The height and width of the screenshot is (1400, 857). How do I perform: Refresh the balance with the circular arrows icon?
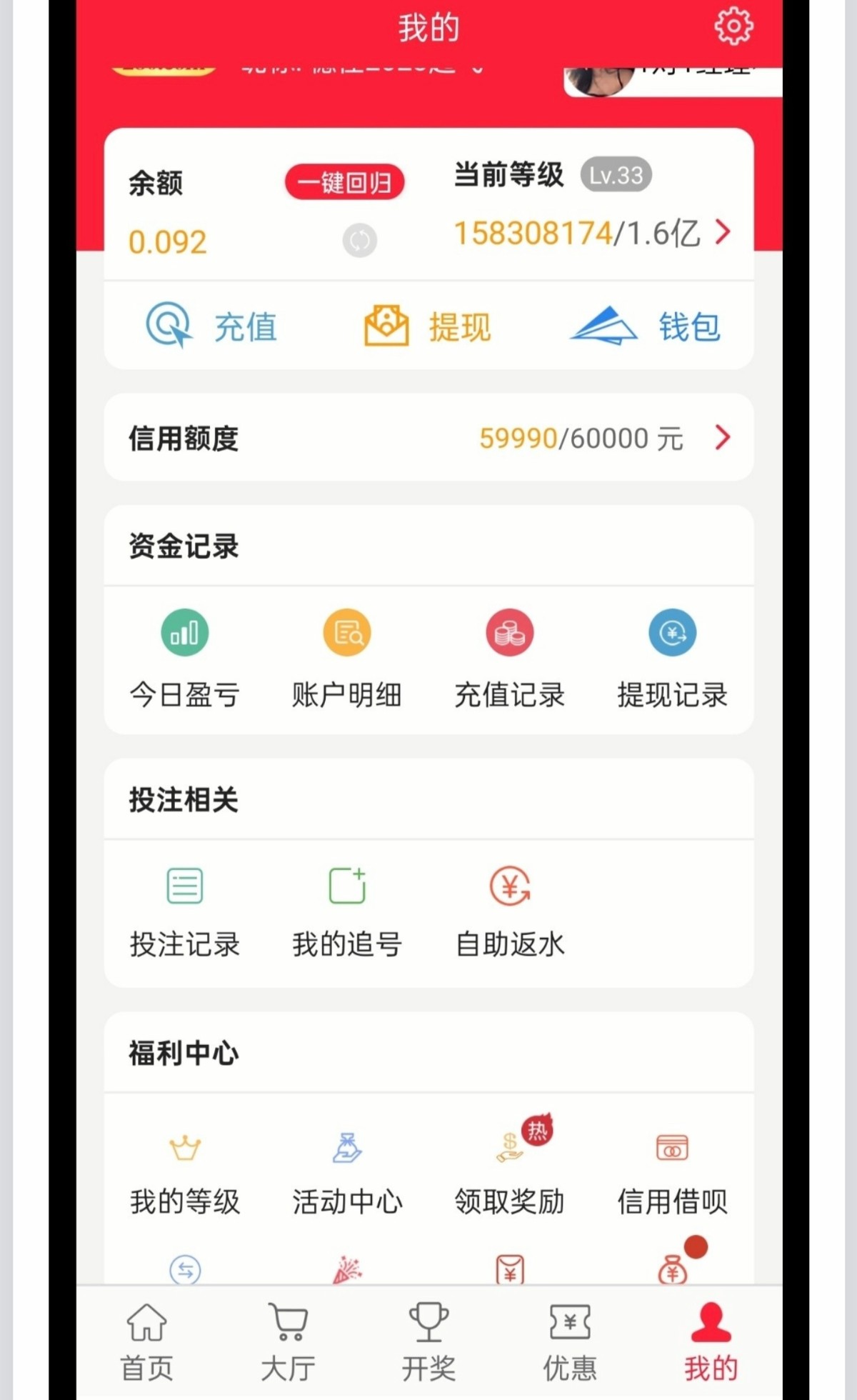[x=359, y=241]
